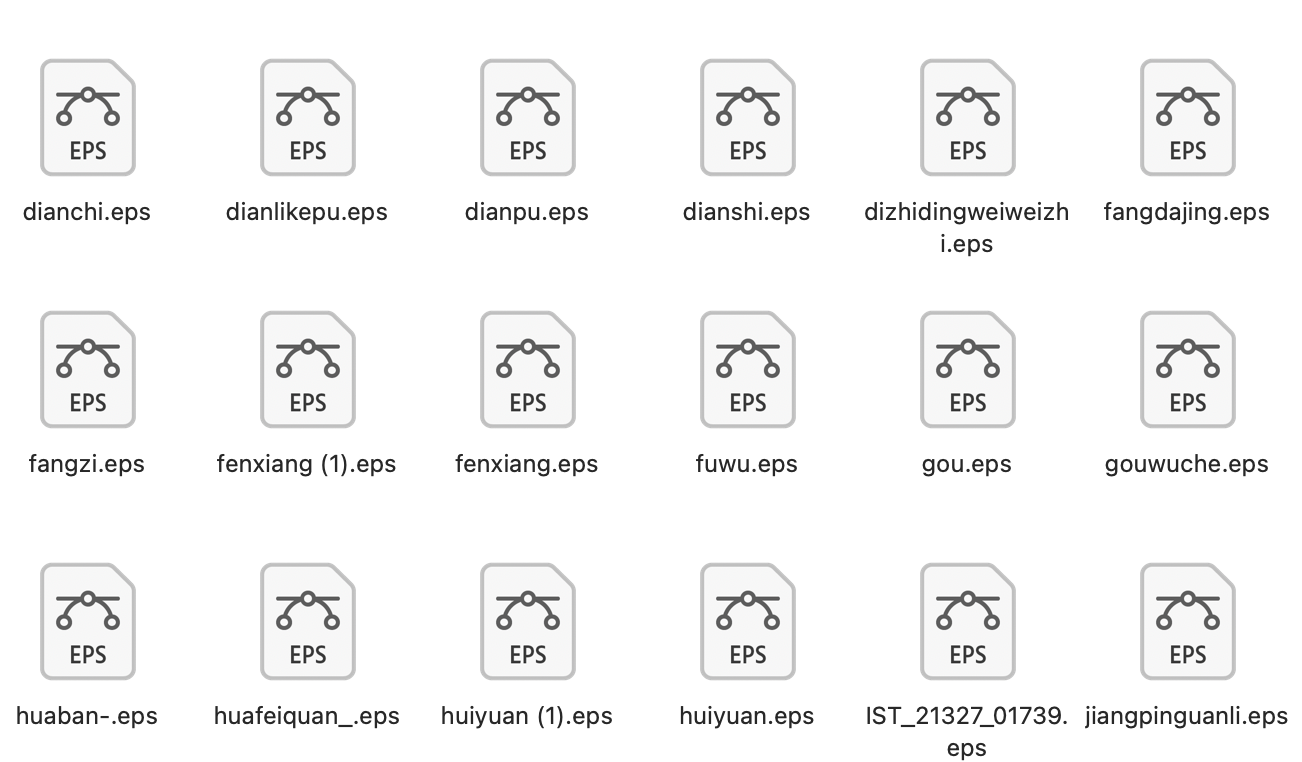Select fenxiang.eps file
This screenshot has height=762, width=1302.
[528, 370]
